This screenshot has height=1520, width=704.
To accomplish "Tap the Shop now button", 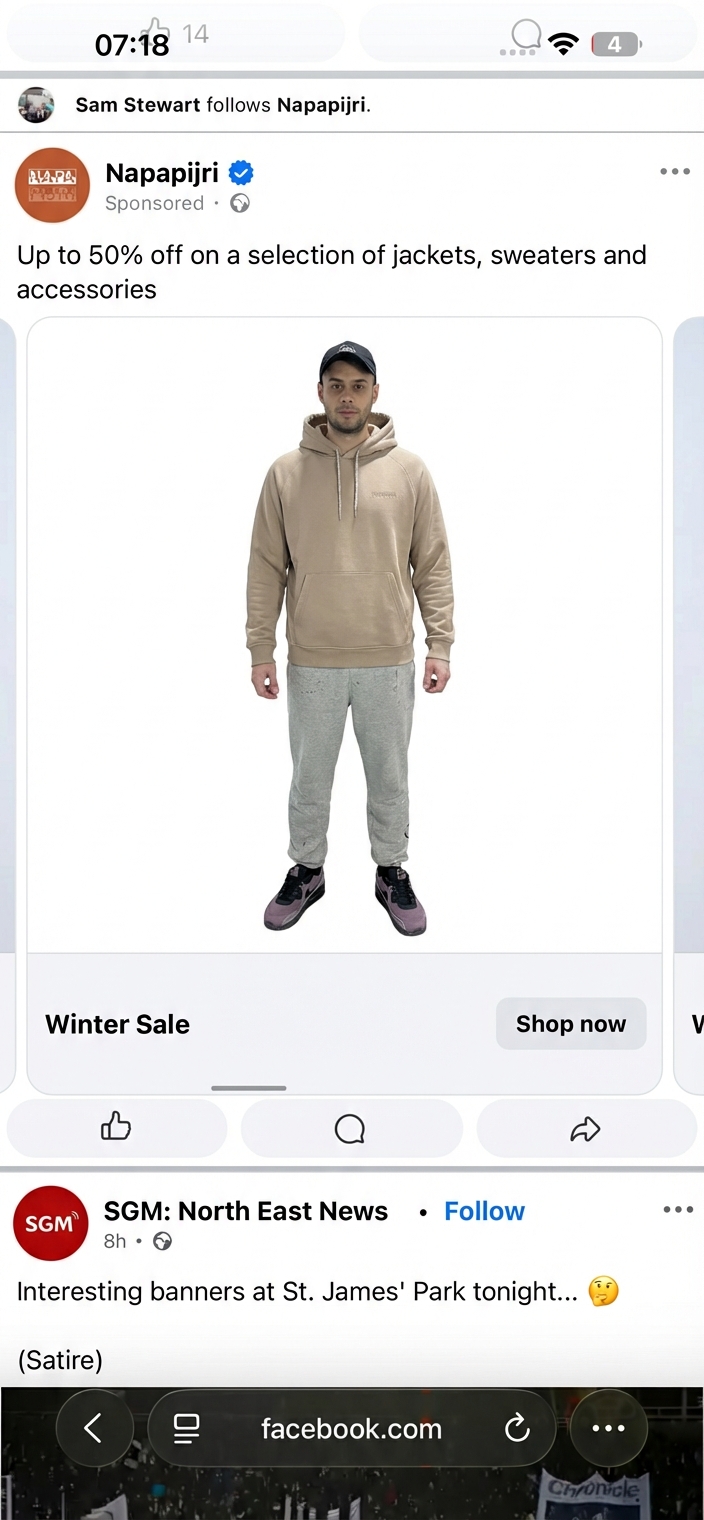I will click(x=570, y=1024).
